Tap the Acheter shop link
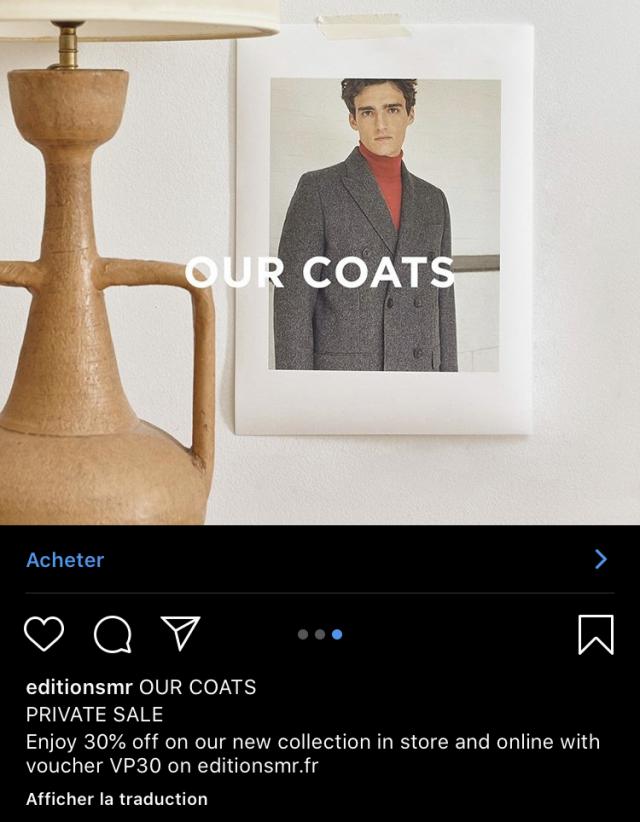The width and height of the screenshot is (640, 822). [x=66, y=560]
